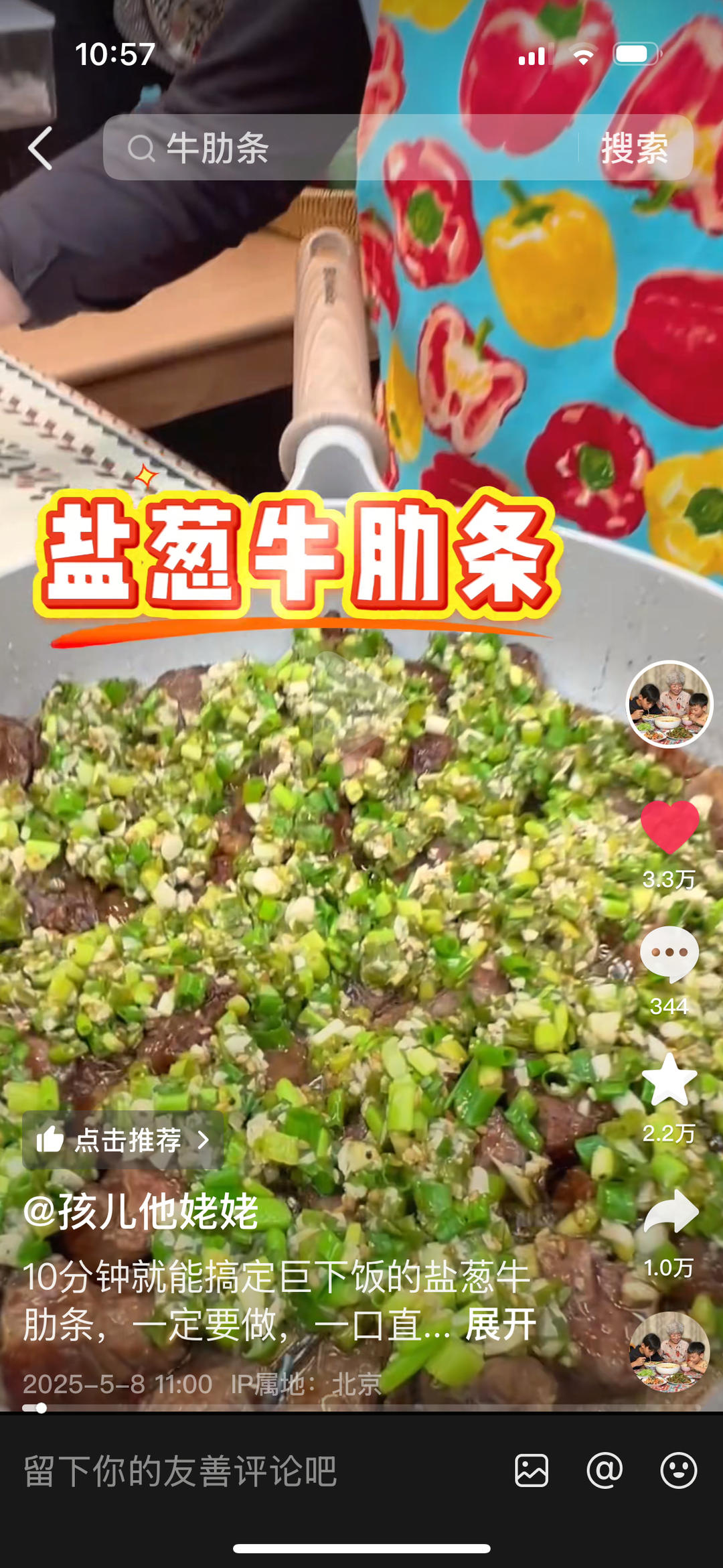Like the video with the heart icon
Screen dimensions: 723x1568
point(669,827)
